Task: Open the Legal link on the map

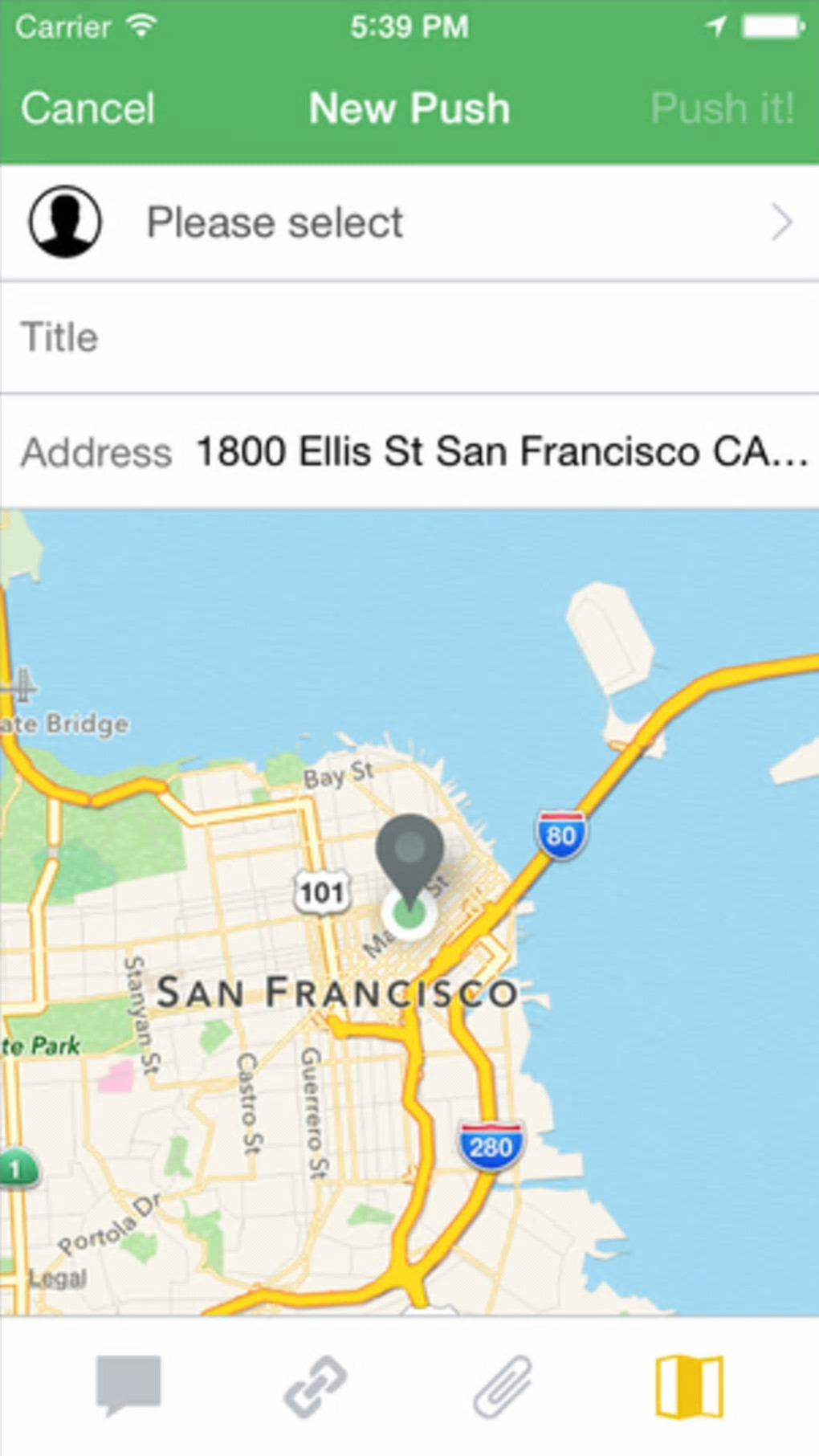Action: (56, 1278)
